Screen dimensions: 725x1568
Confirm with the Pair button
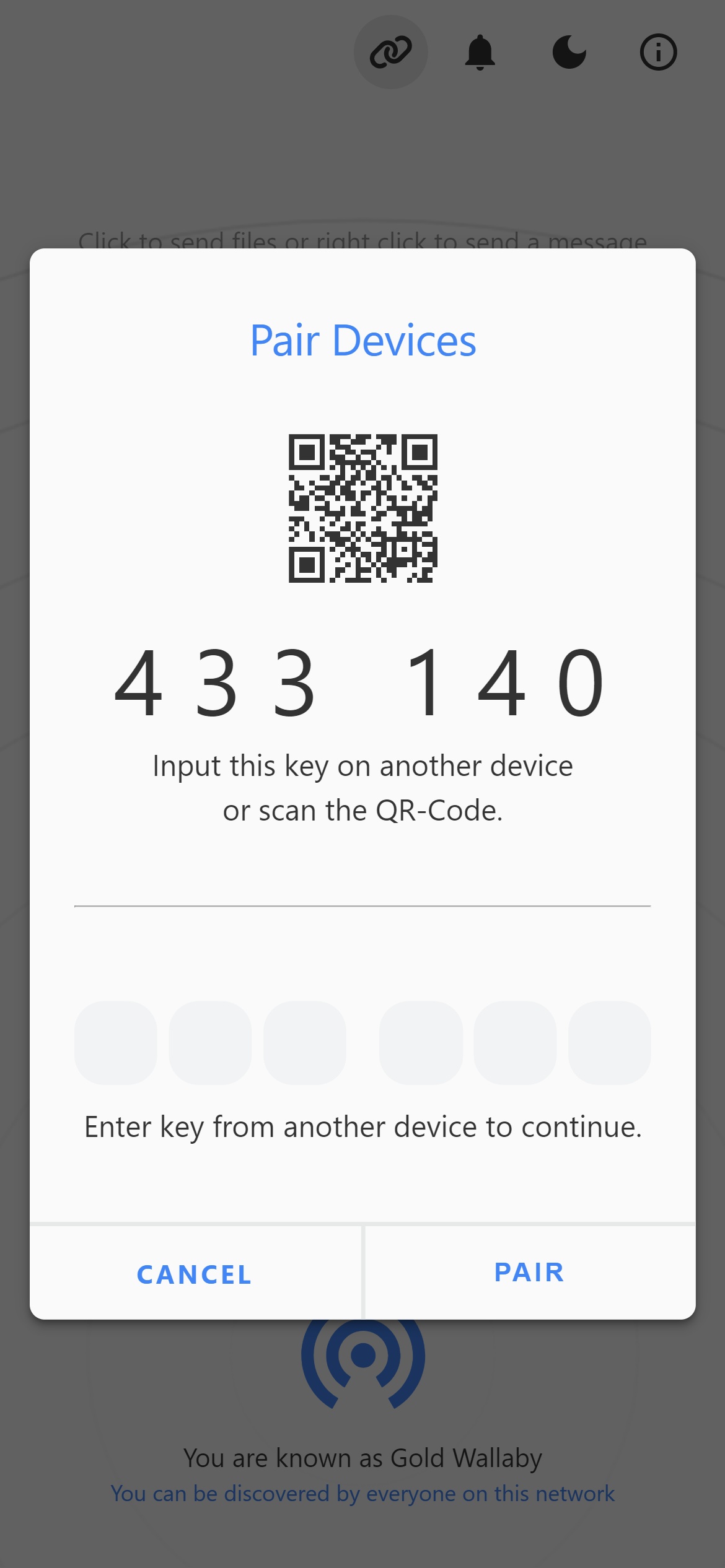click(530, 1273)
